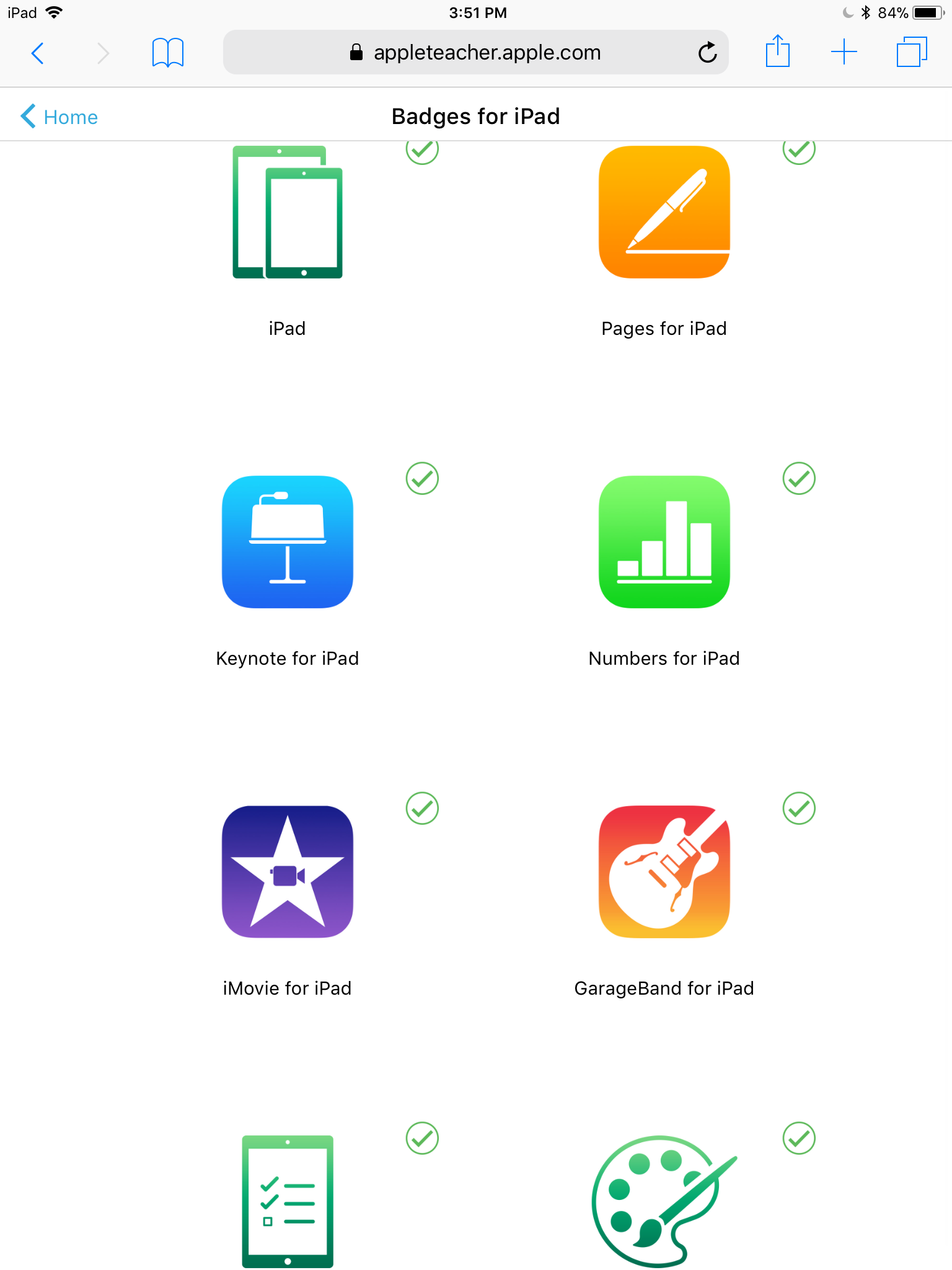This screenshot has width=952, height=1270.
Task: View the iMovie for iPad badge
Action: 288,871
